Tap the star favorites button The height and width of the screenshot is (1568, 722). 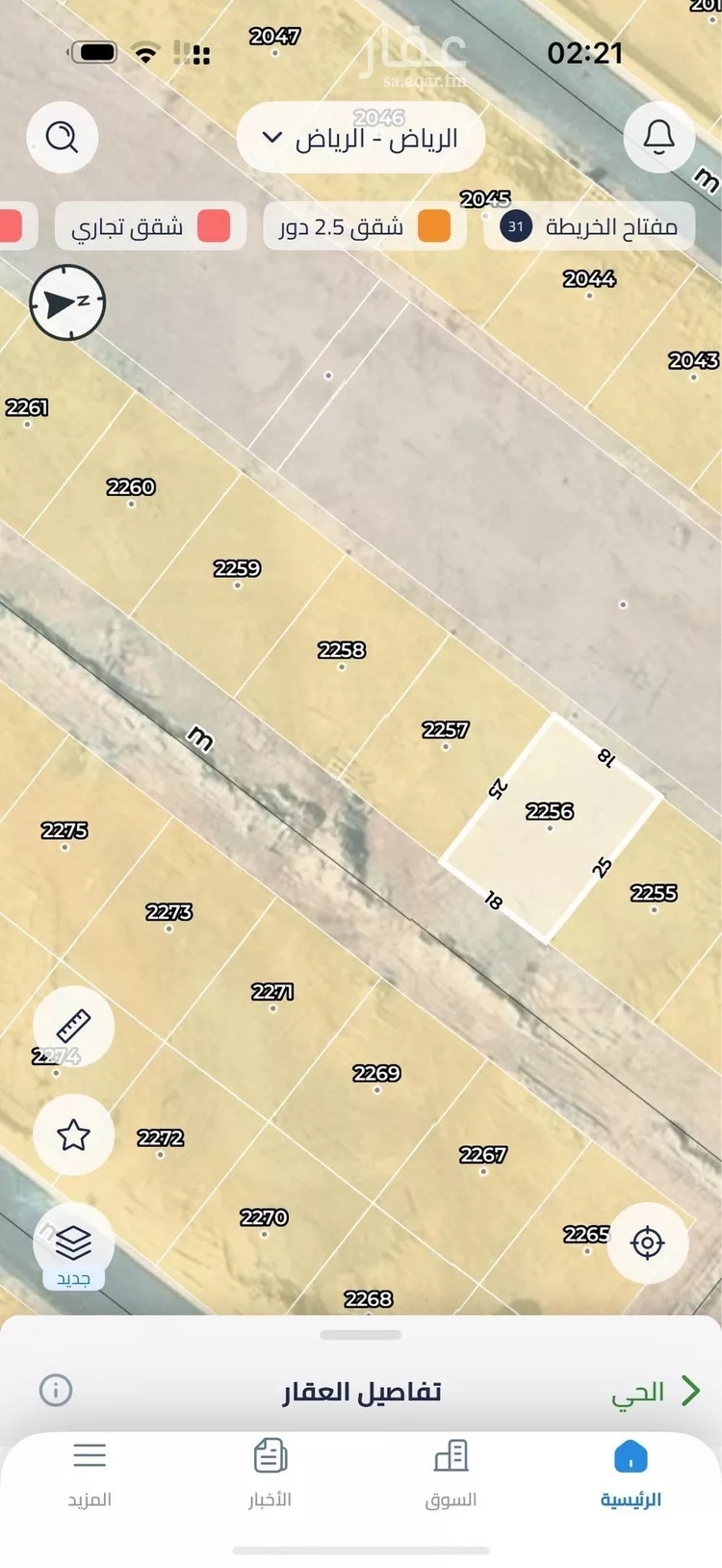click(x=74, y=1136)
